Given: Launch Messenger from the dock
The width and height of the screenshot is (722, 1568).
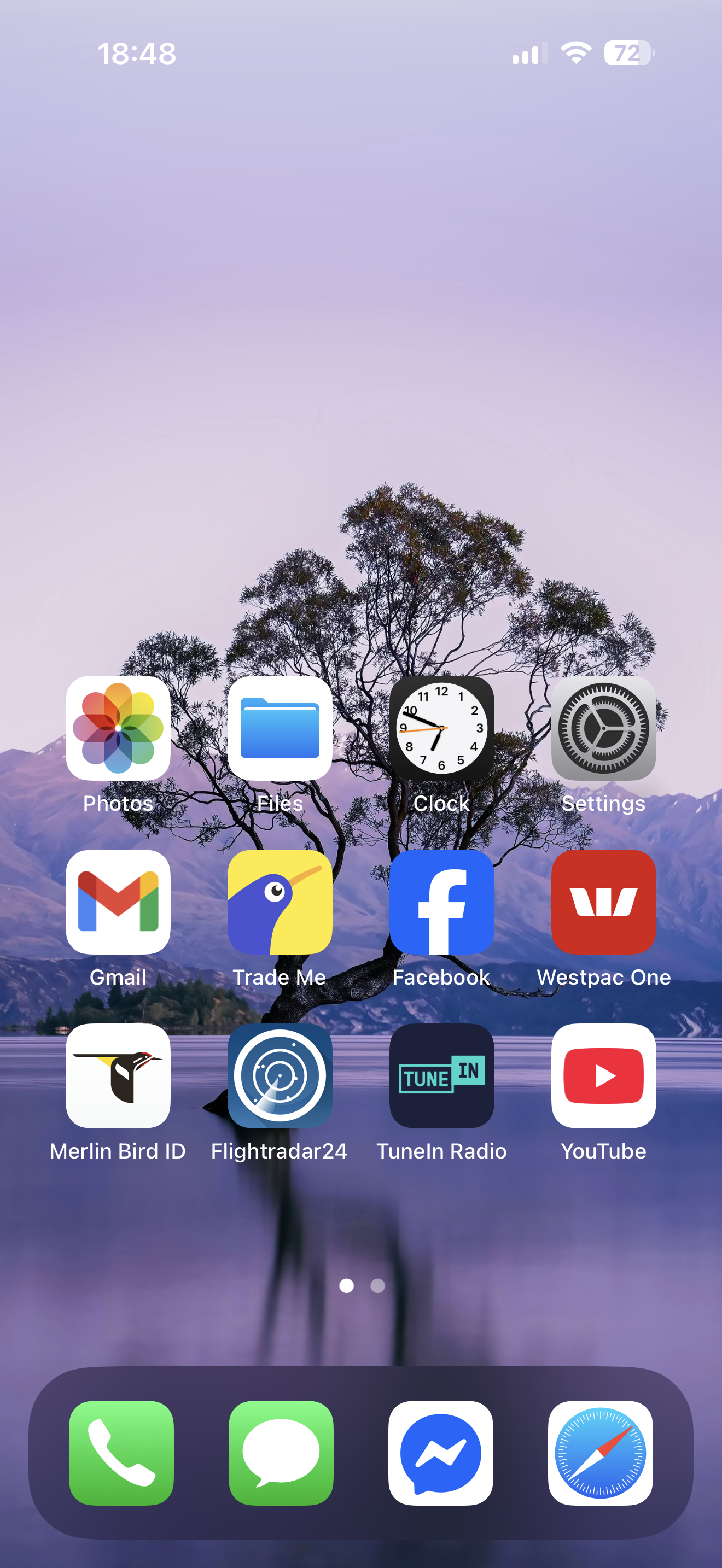Looking at the screenshot, I should [x=441, y=1453].
